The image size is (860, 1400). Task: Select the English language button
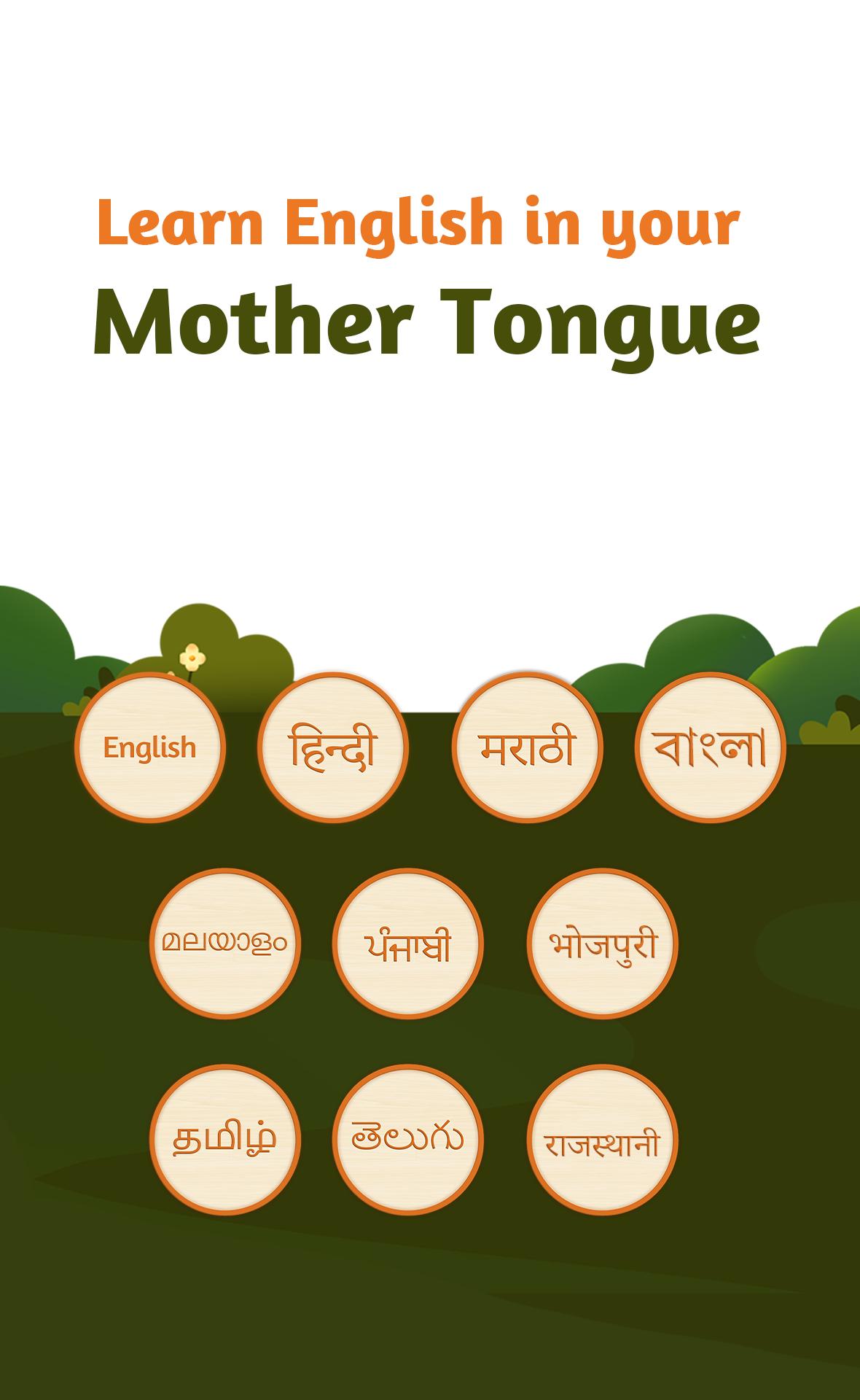click(149, 747)
